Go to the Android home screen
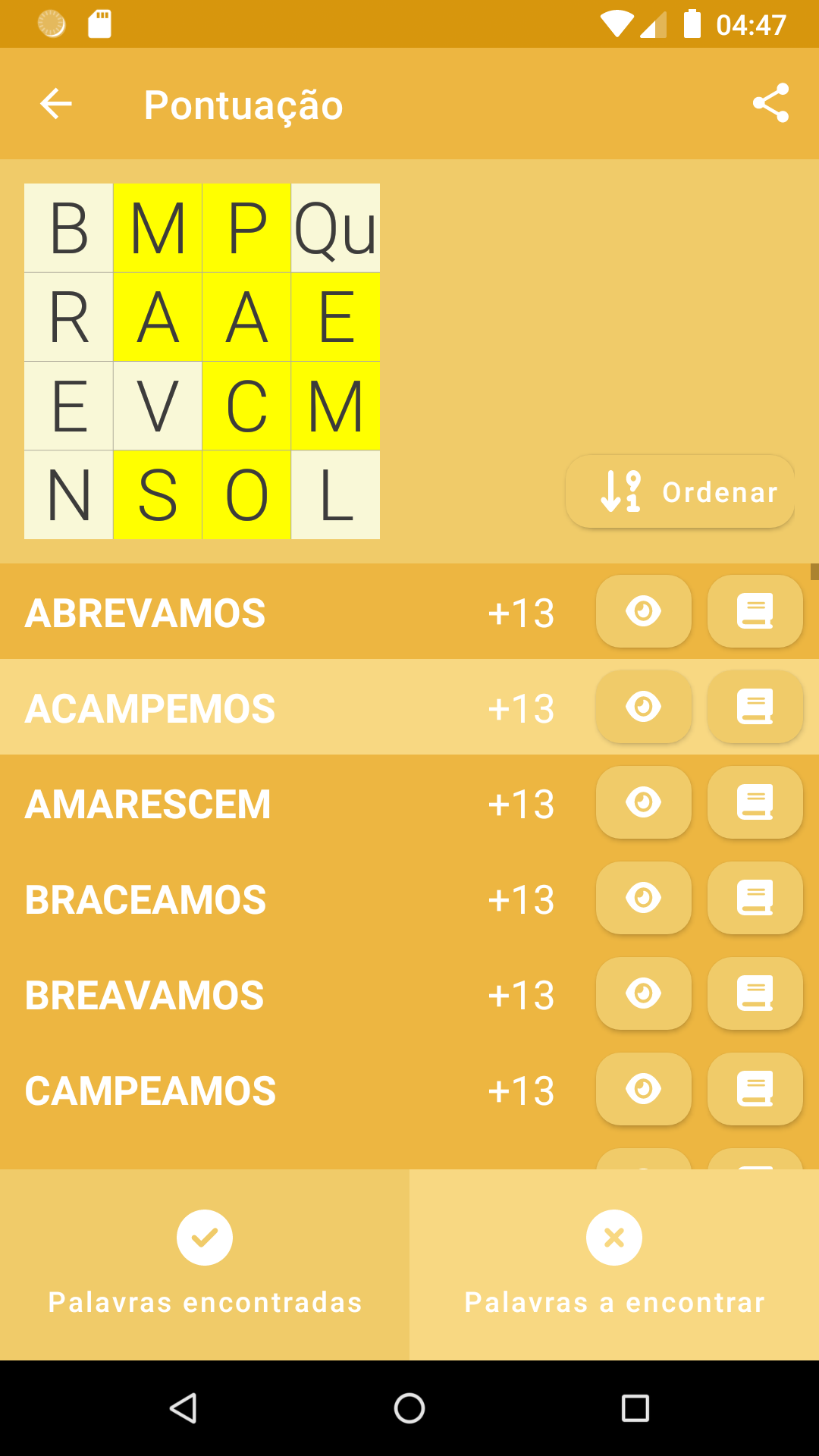Image resolution: width=819 pixels, height=1456 pixels. [x=409, y=1408]
